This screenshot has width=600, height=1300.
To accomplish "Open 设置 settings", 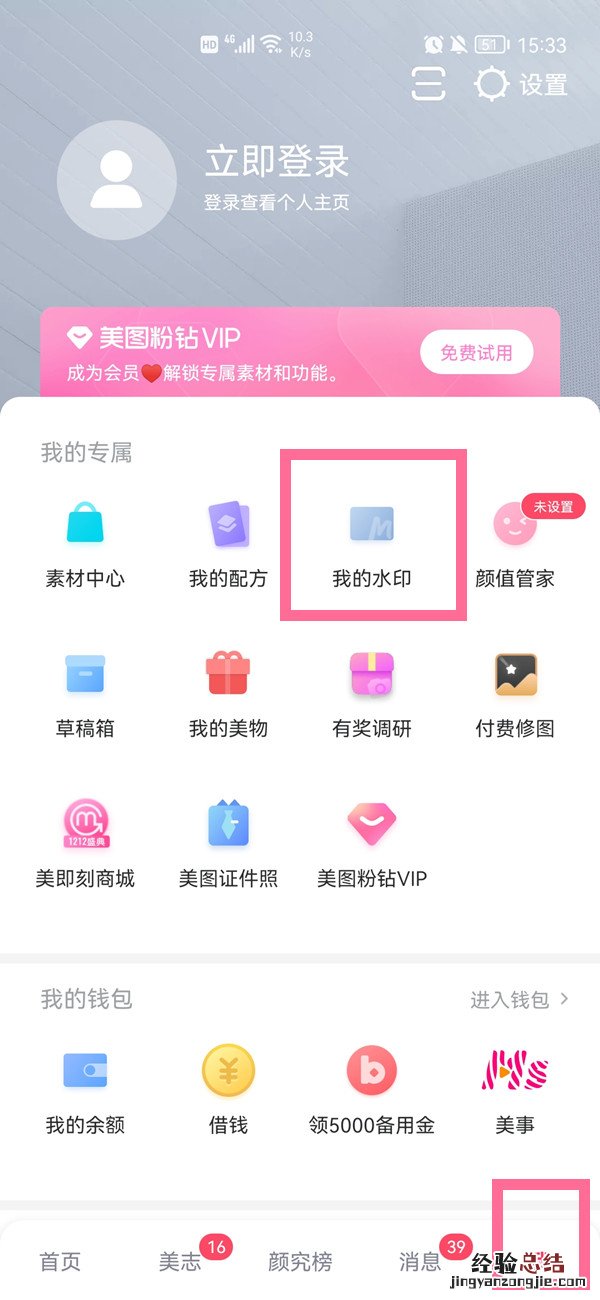I will pyautogui.click(x=521, y=84).
